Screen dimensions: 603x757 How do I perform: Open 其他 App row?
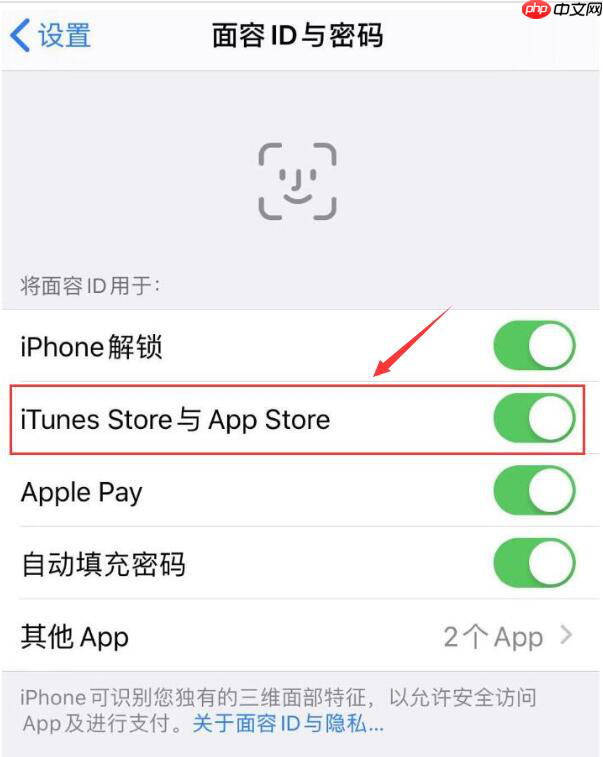300,636
